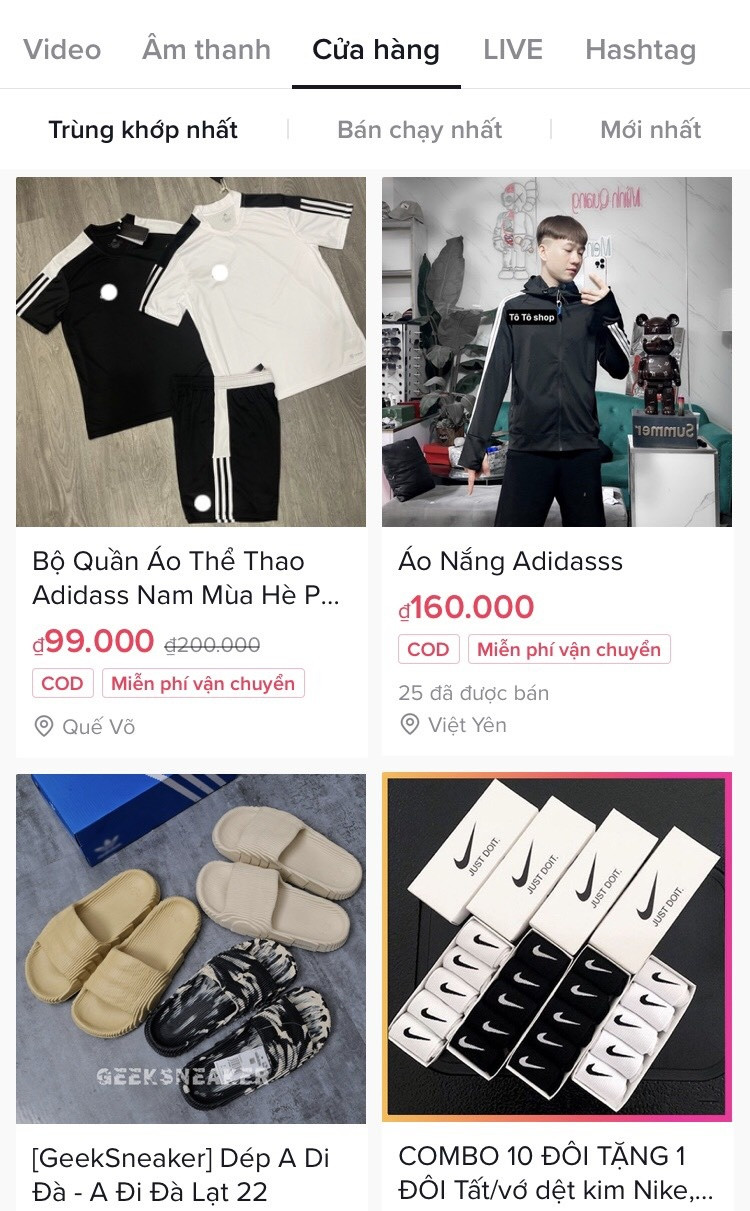Select the Cửa hàng tab
Screen dimensions: 750x1211
376,50
